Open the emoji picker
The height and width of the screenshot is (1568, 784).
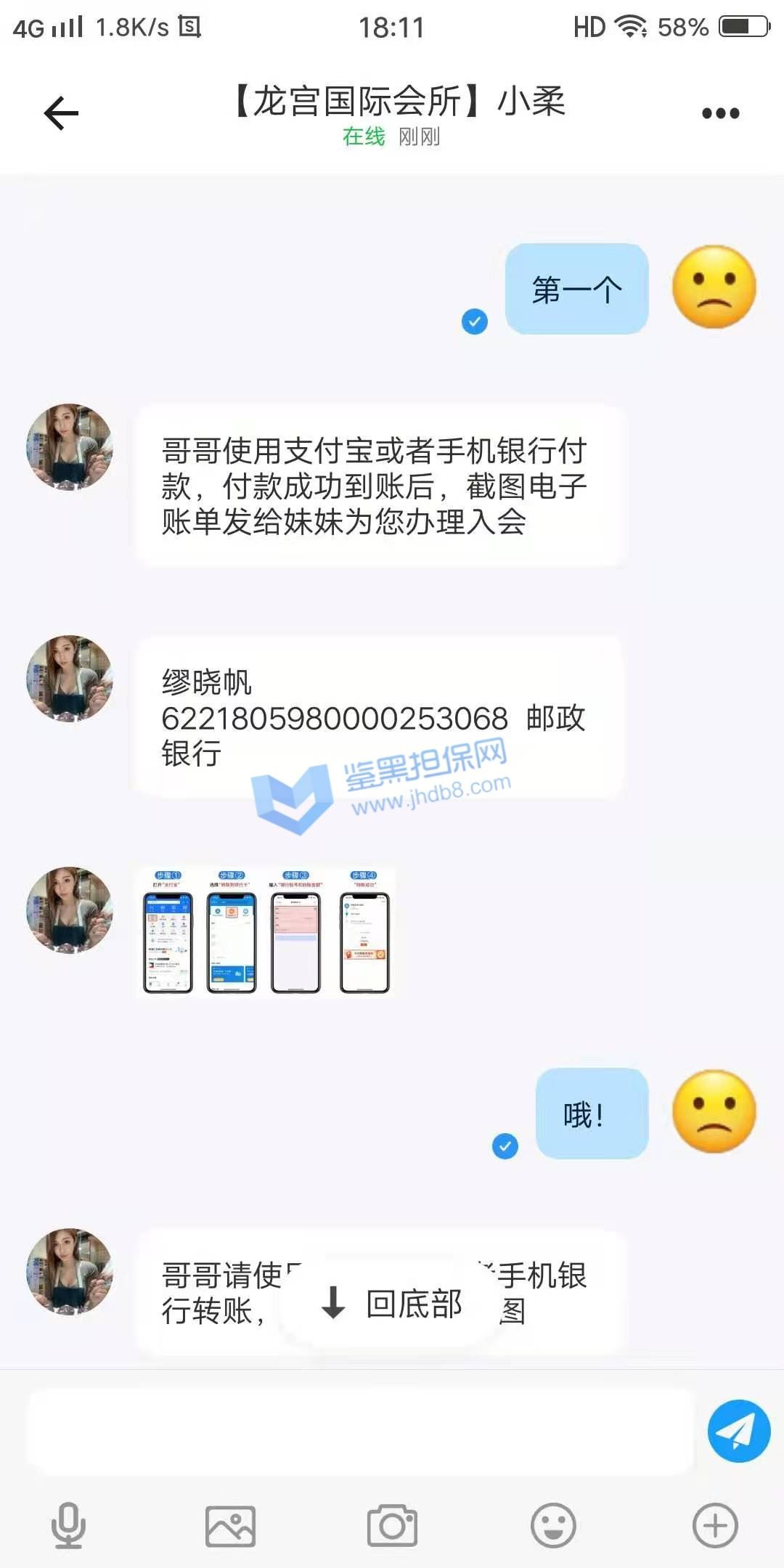(553, 1526)
